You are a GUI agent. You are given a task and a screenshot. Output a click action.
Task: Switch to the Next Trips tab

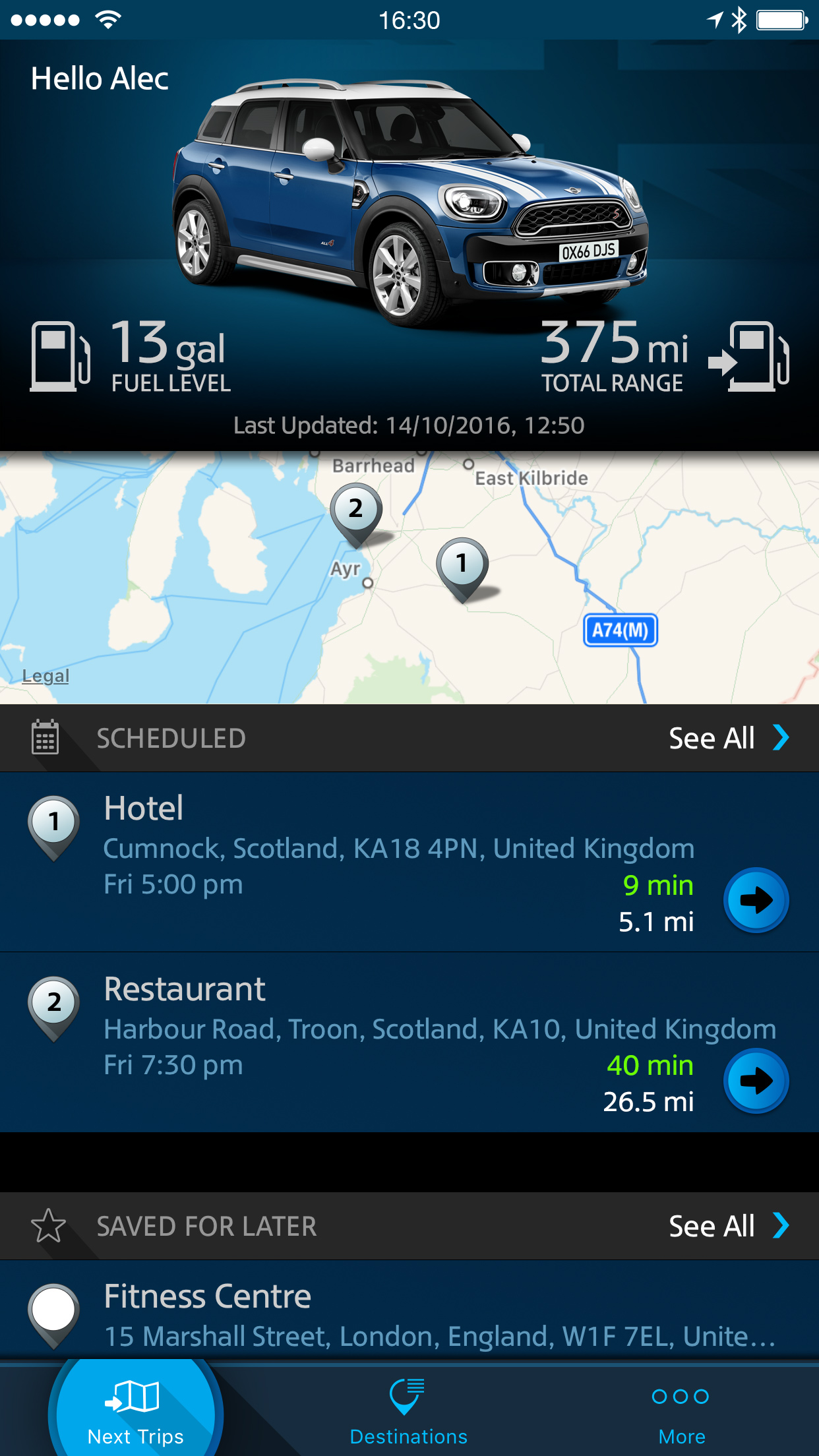tap(135, 1412)
